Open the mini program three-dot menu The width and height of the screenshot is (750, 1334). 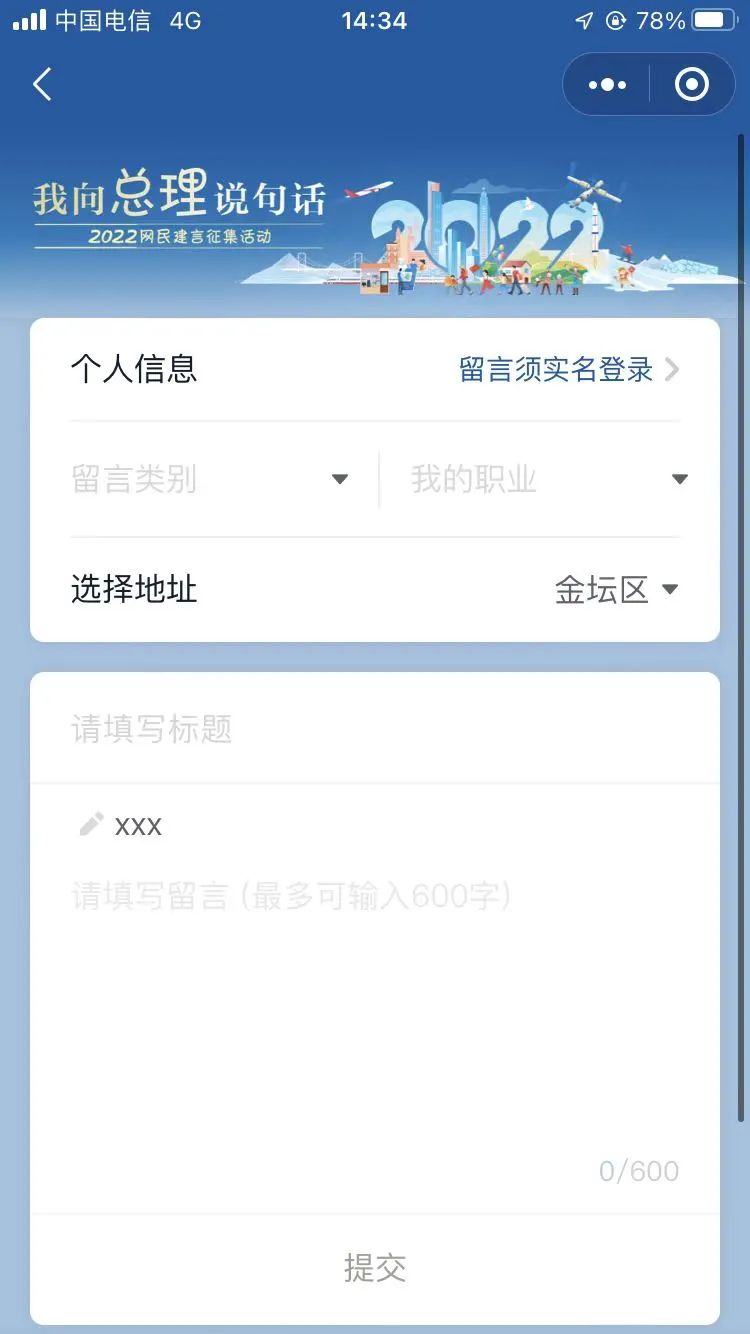[607, 85]
